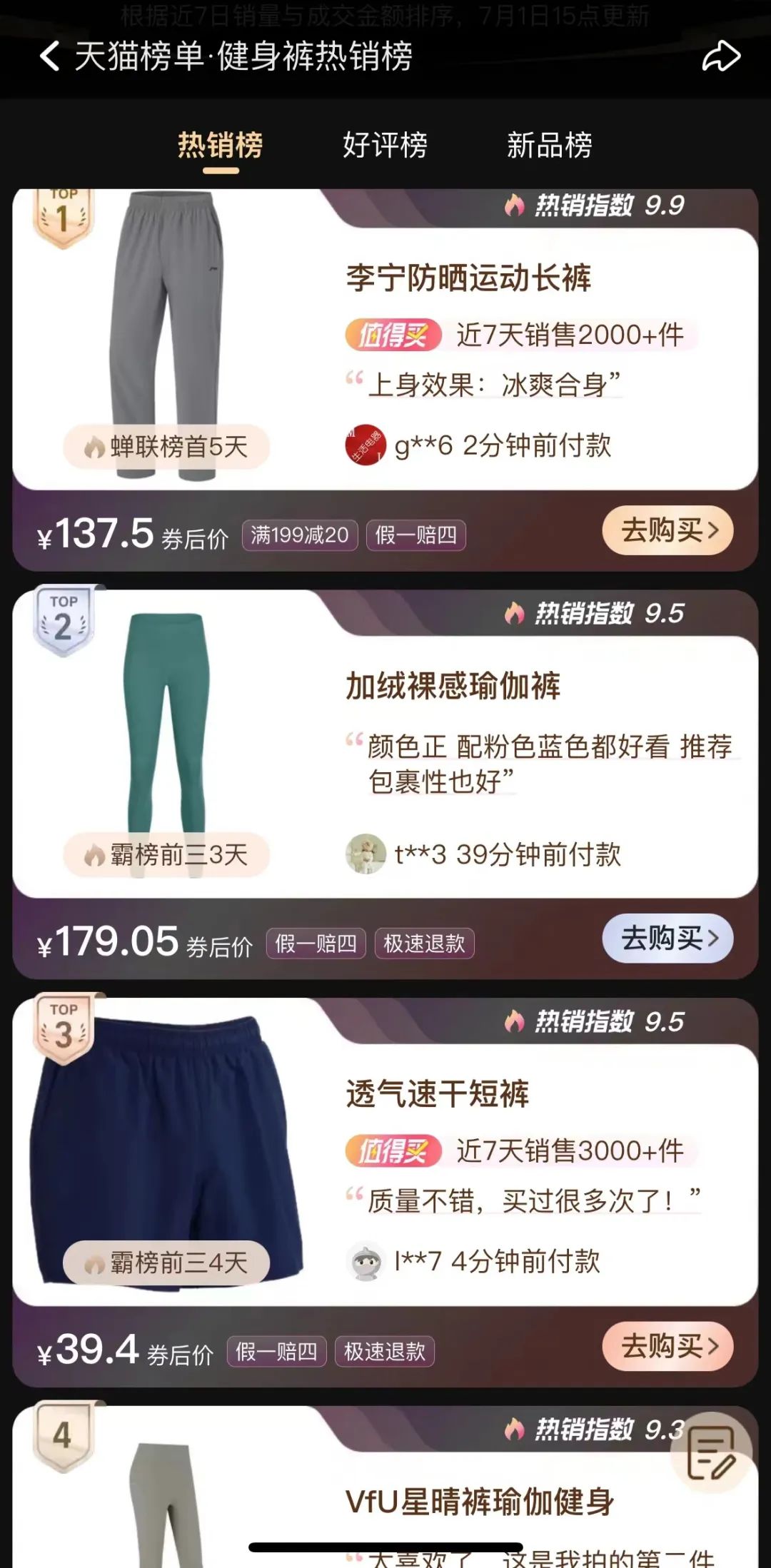Tap 去购买 for the ¥179.05 yoga pants
771x1568 pixels.
pyautogui.click(x=667, y=939)
